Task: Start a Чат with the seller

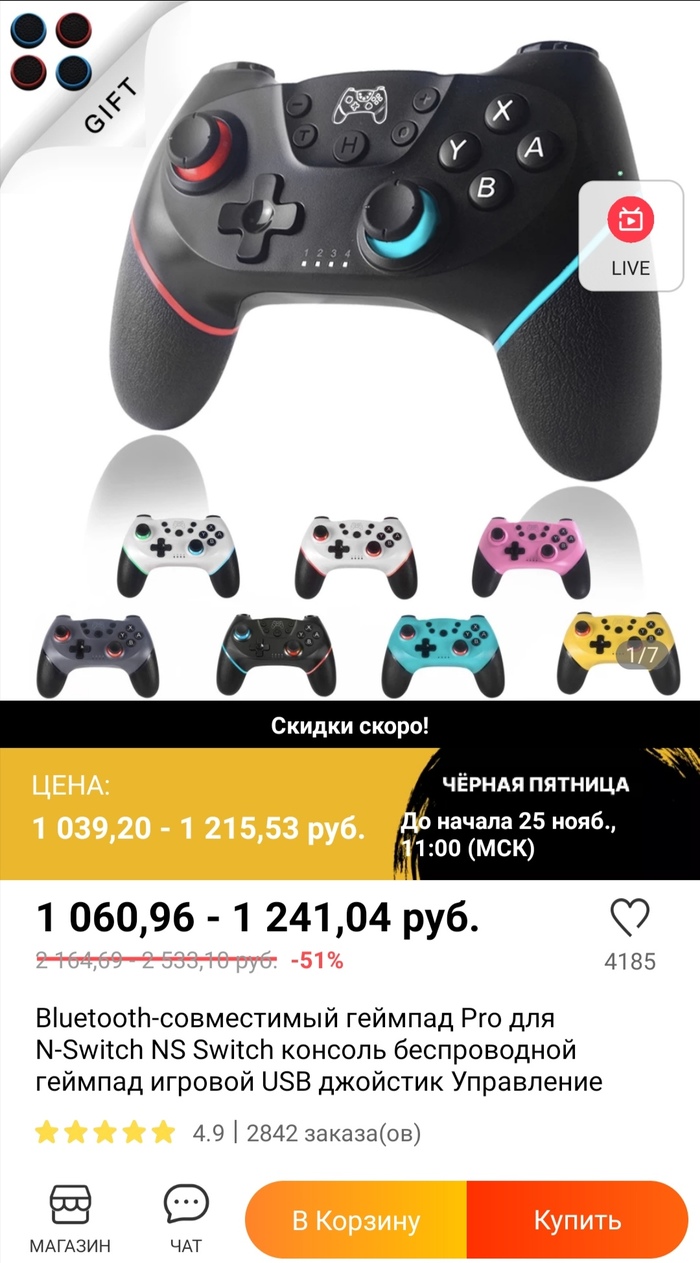Action: (185, 1218)
